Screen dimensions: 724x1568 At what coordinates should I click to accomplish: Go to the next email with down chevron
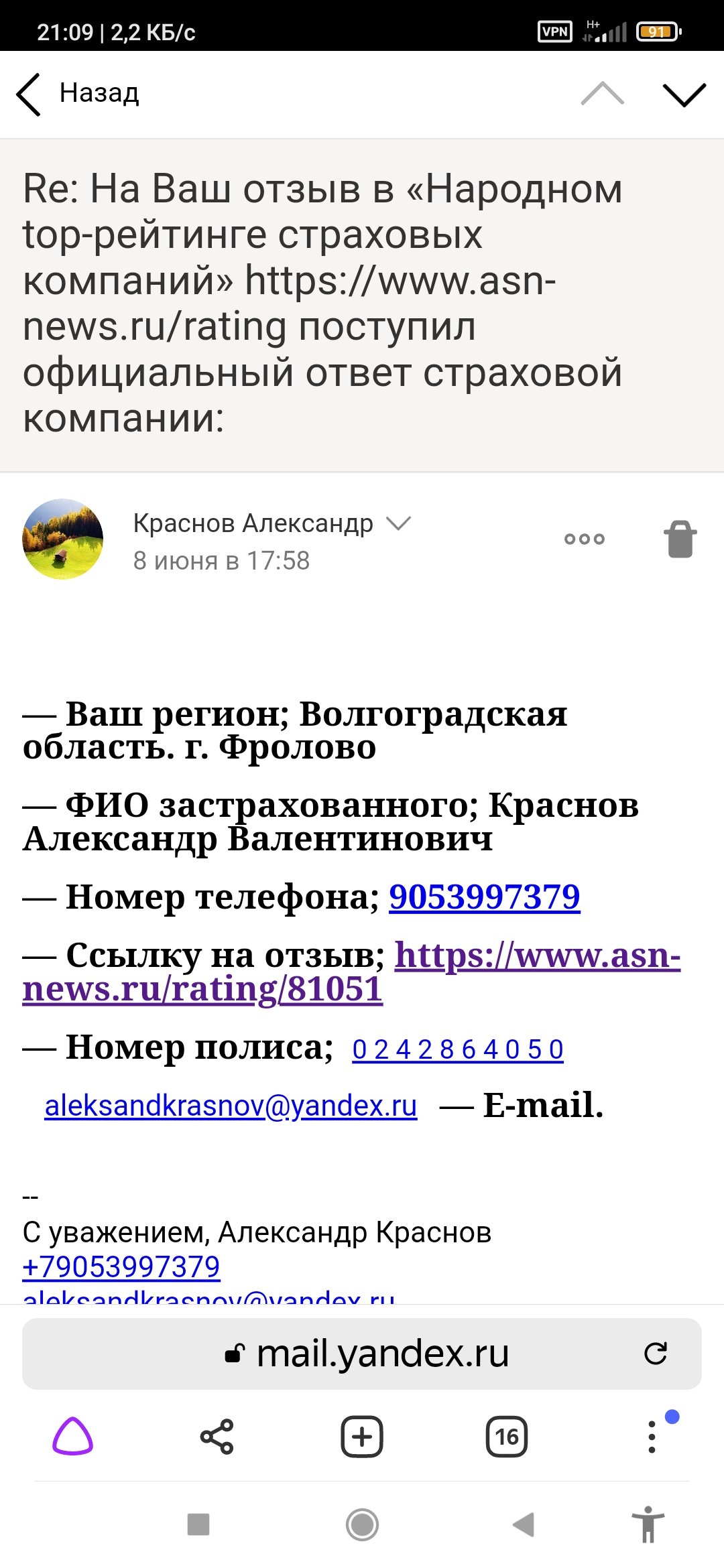click(684, 94)
